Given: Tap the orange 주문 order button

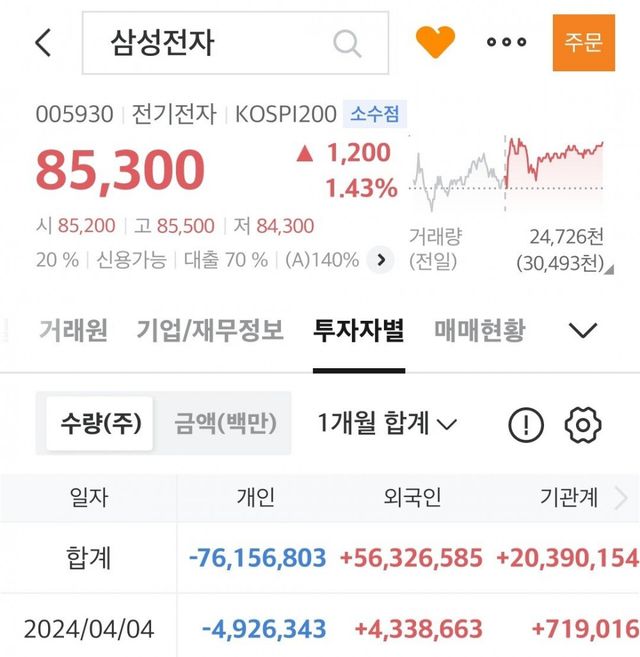Looking at the screenshot, I should (x=583, y=42).
